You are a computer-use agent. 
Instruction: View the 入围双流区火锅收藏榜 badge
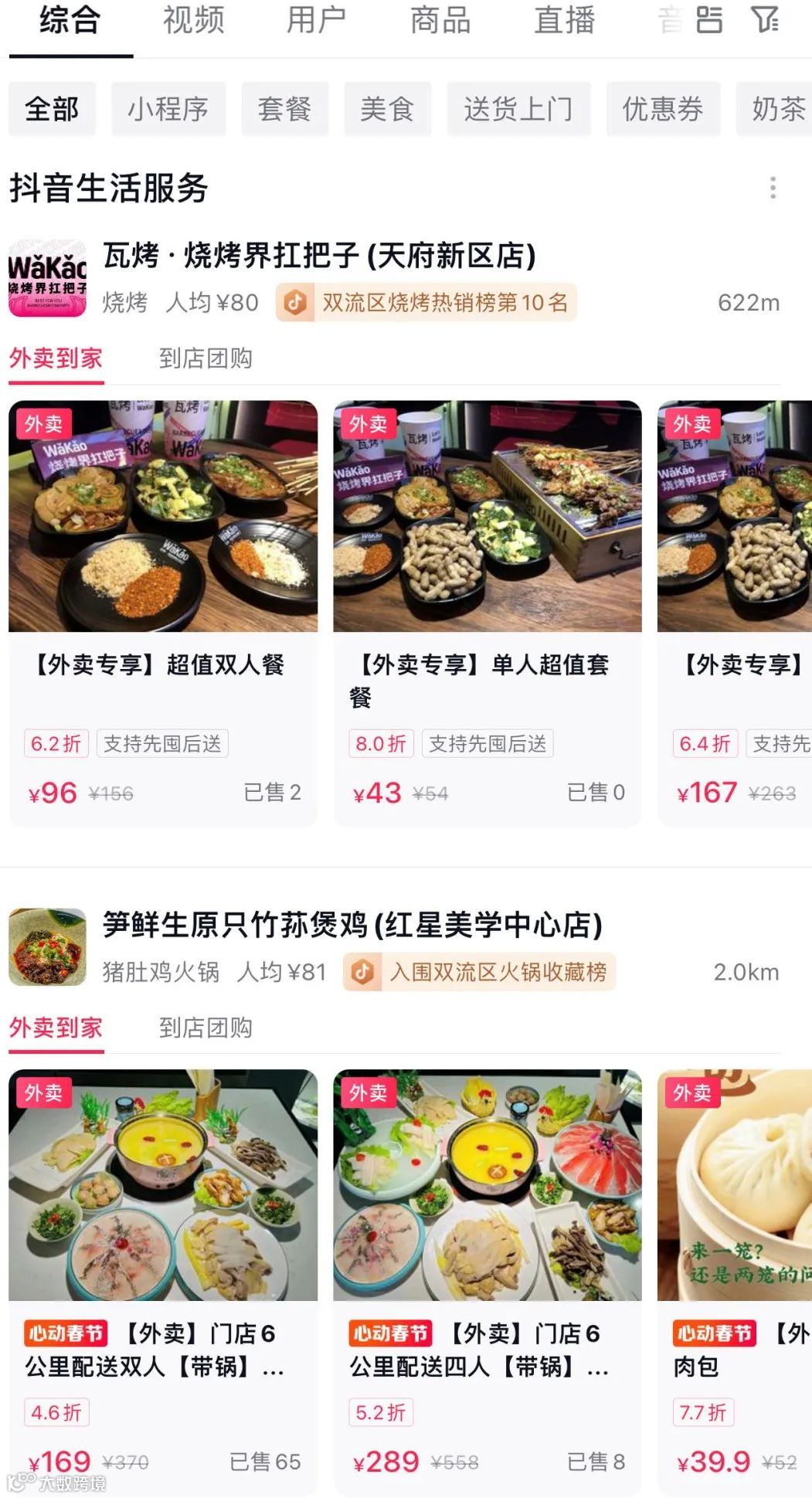[479, 972]
